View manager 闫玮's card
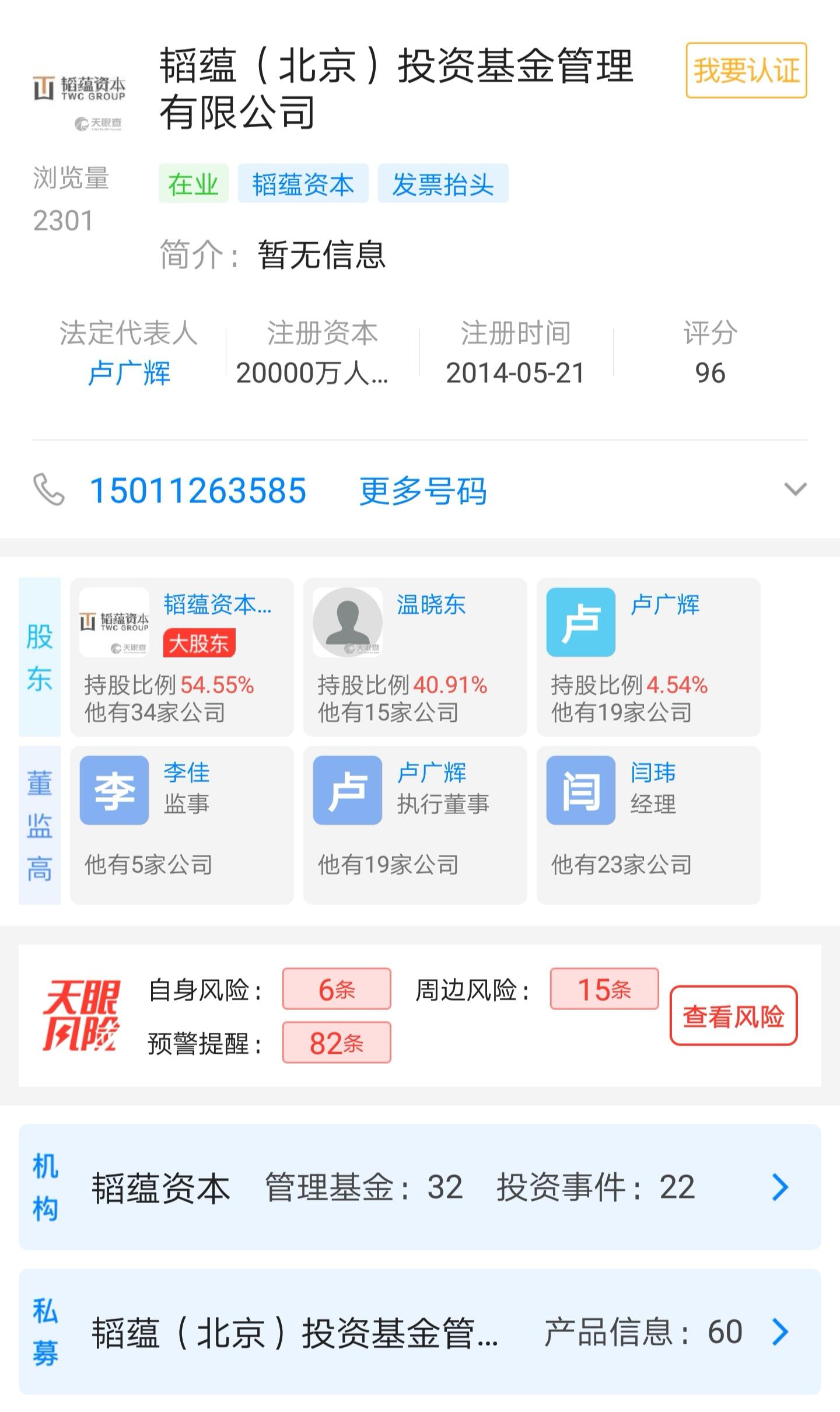The image size is (840, 1412). [648, 824]
